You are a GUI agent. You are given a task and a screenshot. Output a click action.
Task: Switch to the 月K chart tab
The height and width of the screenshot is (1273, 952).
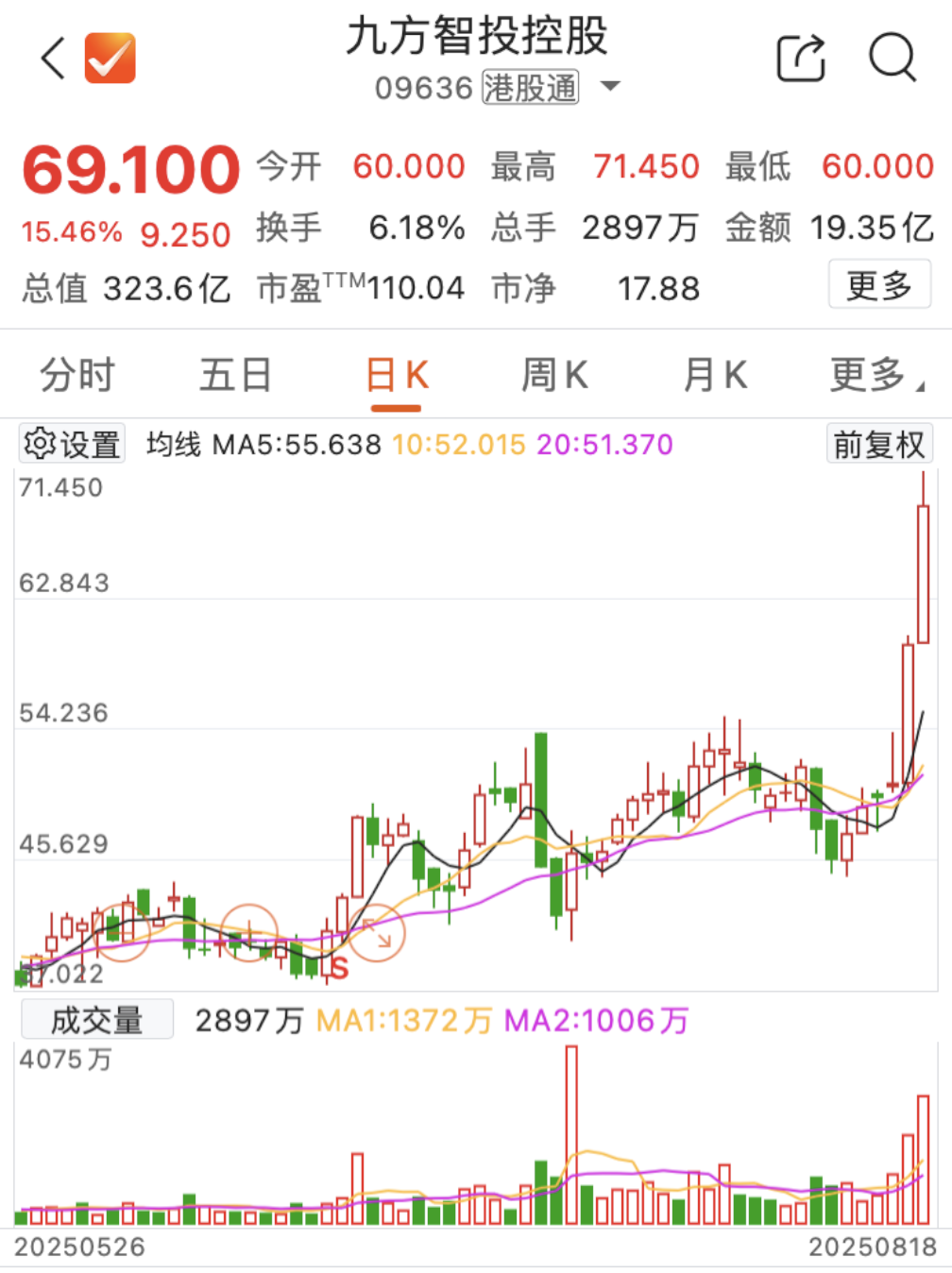pyautogui.click(x=715, y=375)
